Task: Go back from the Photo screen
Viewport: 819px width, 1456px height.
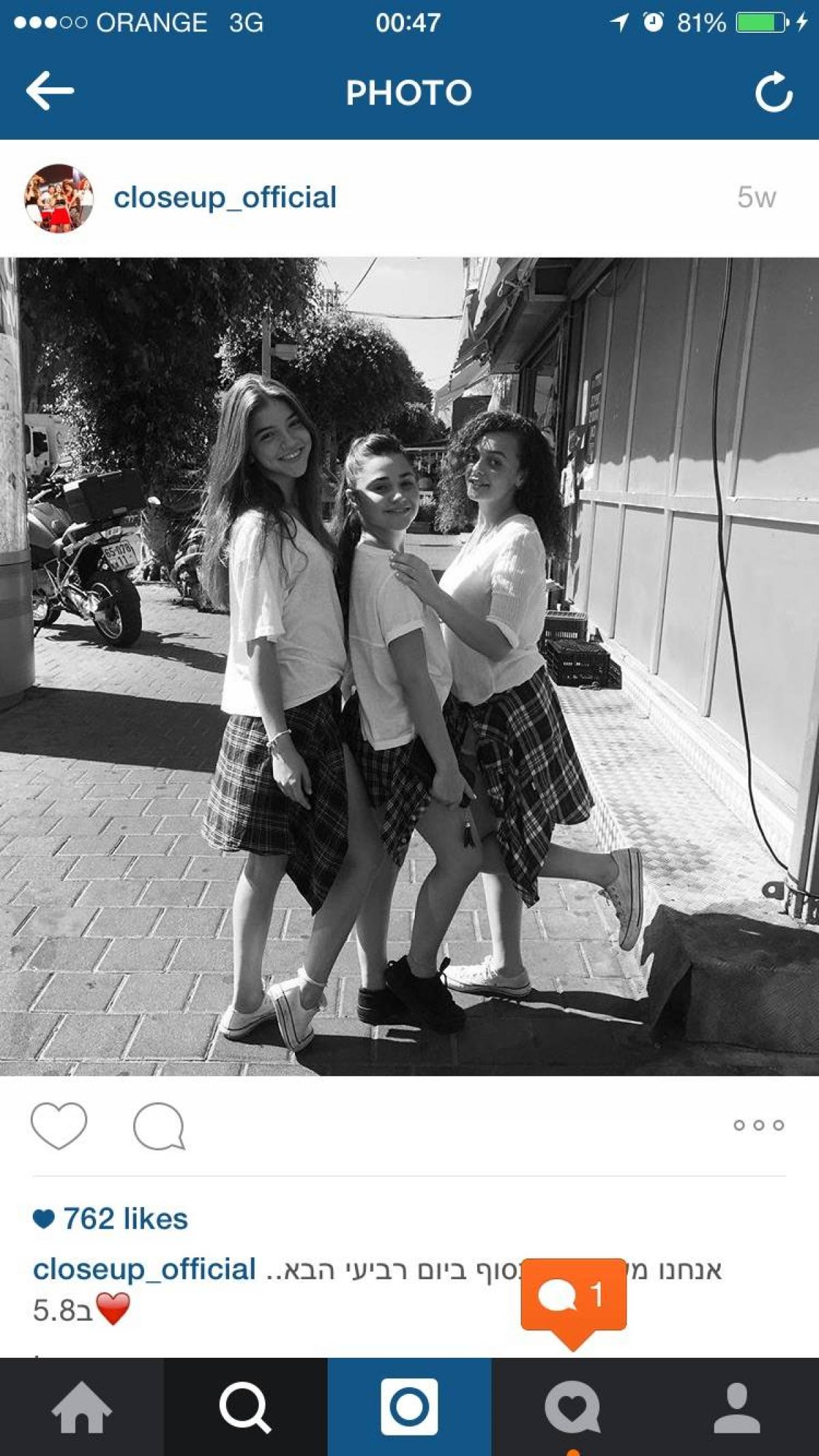Action: [x=50, y=91]
